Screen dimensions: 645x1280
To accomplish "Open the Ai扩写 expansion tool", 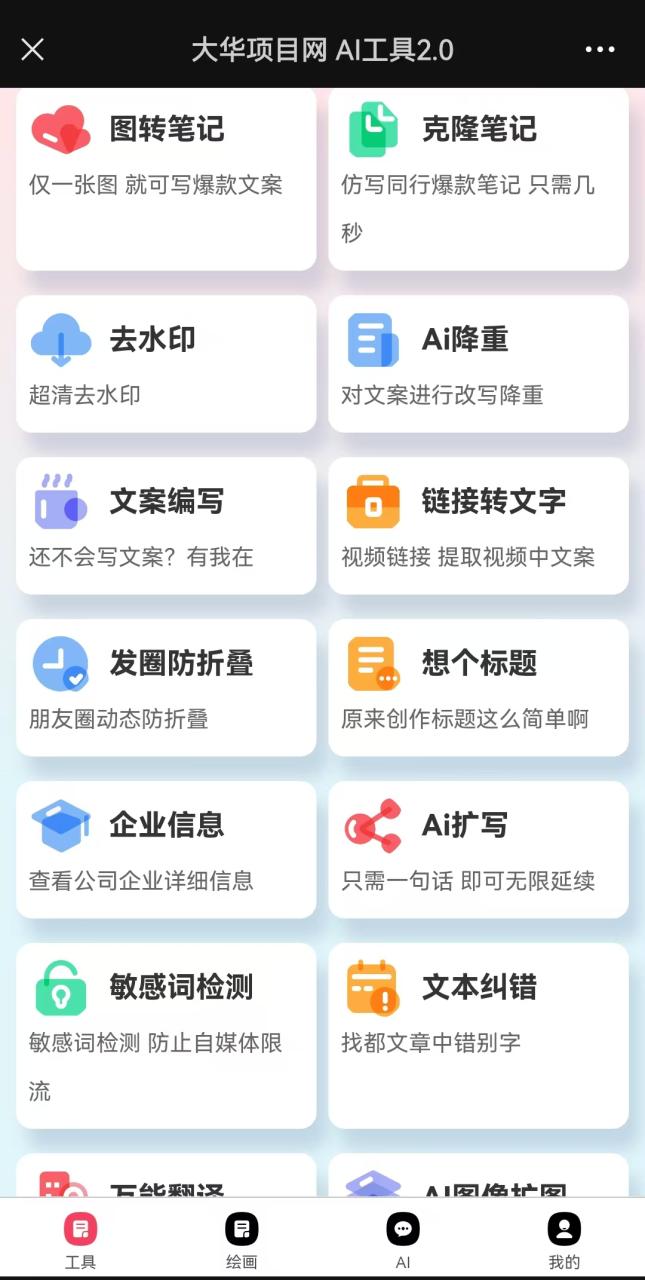I will click(x=478, y=850).
